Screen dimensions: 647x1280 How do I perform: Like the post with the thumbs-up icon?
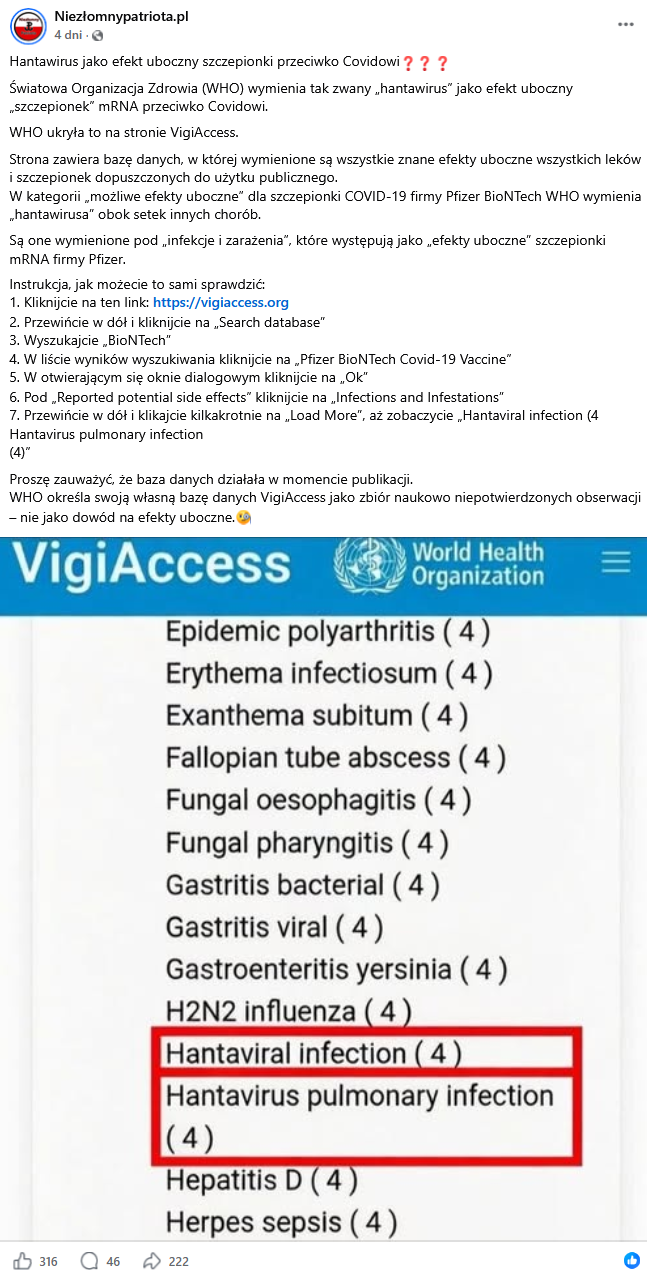[21, 1261]
